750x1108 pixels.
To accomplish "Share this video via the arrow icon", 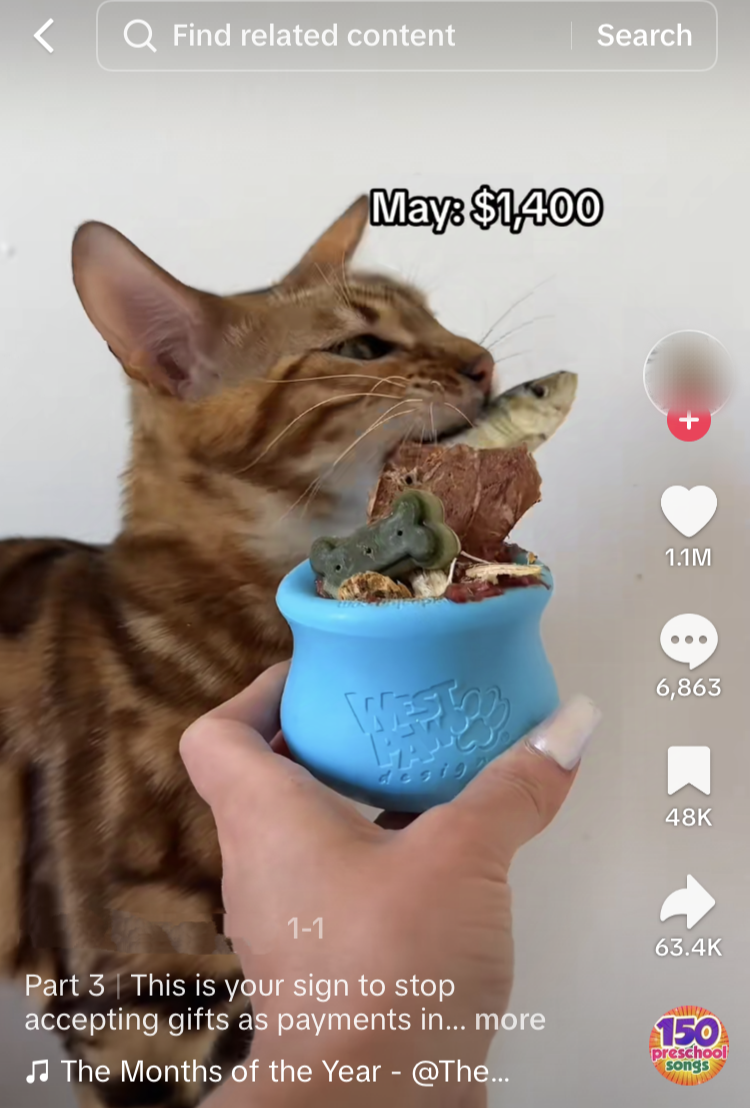I will [x=688, y=902].
